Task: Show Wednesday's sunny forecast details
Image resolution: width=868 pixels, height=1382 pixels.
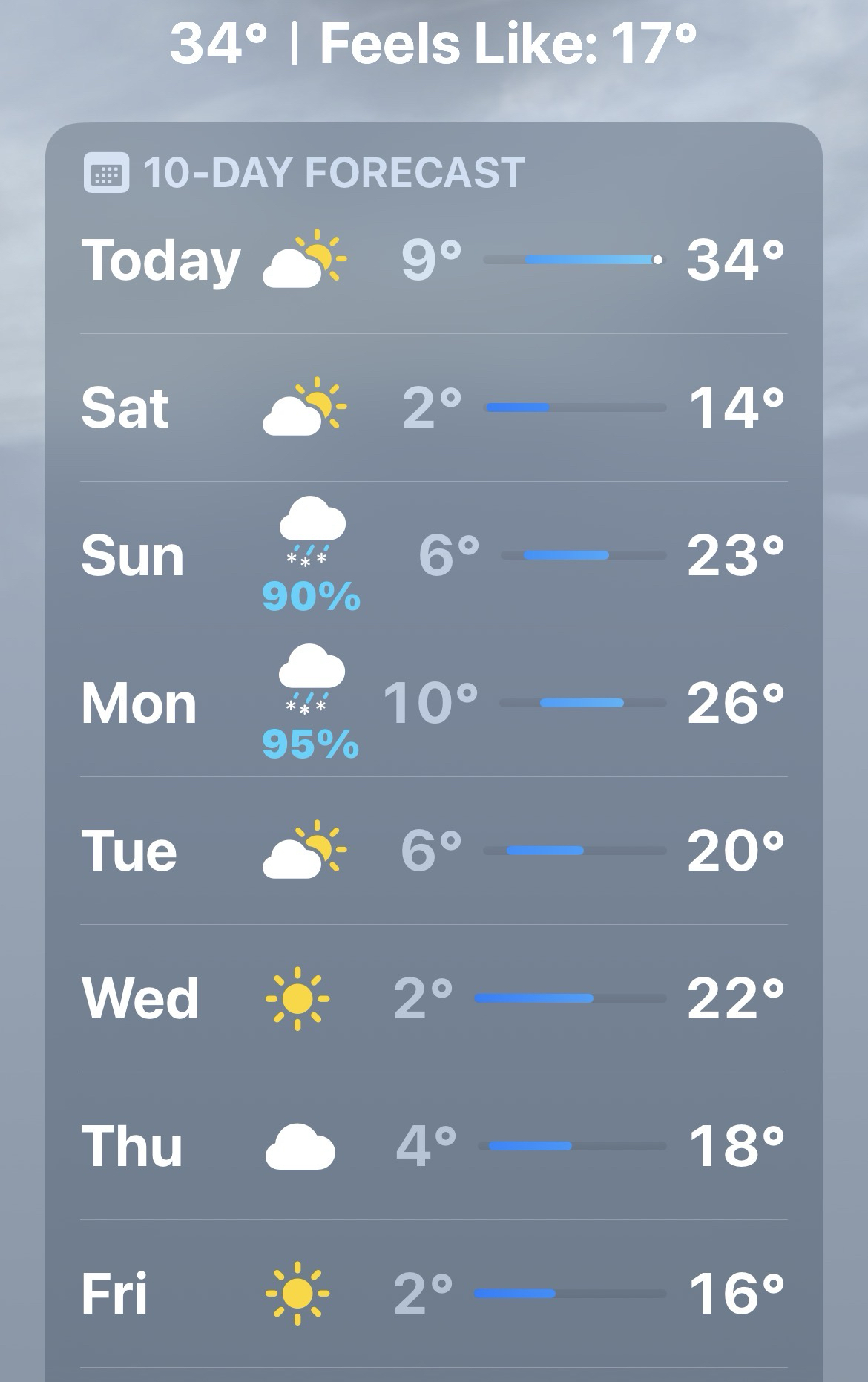Action: [x=433, y=998]
